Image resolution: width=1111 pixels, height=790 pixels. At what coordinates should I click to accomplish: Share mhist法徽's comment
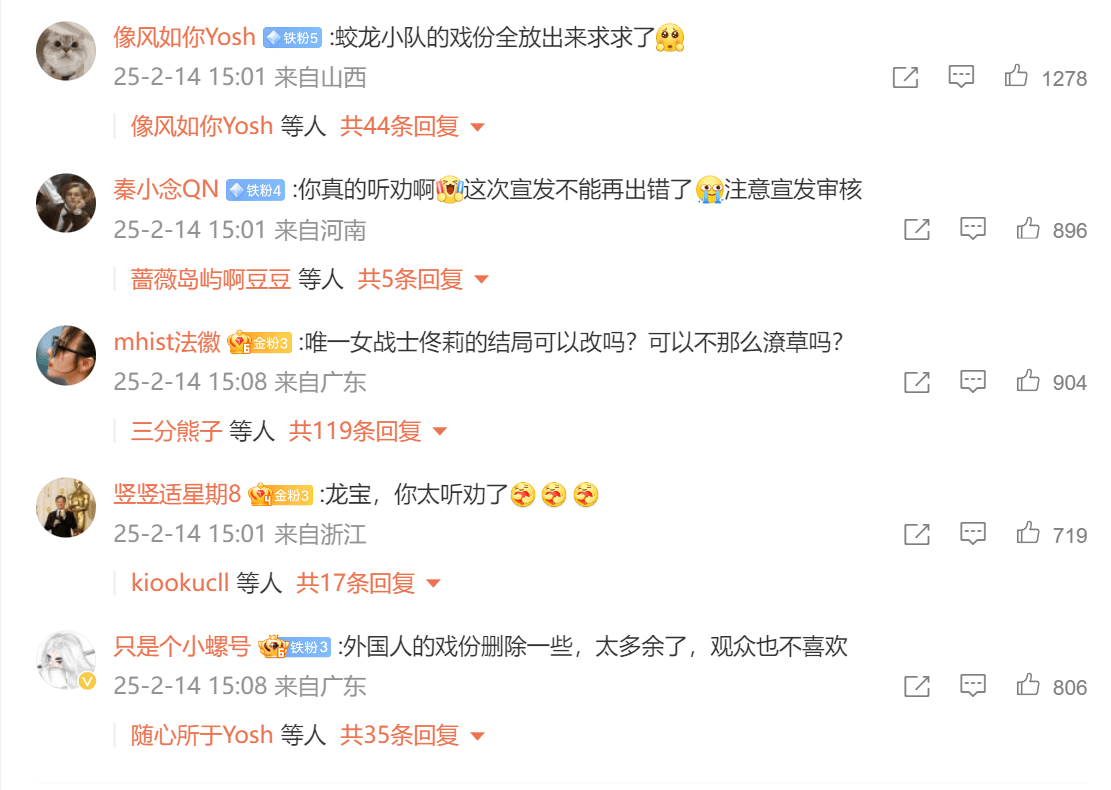pyautogui.click(x=917, y=382)
